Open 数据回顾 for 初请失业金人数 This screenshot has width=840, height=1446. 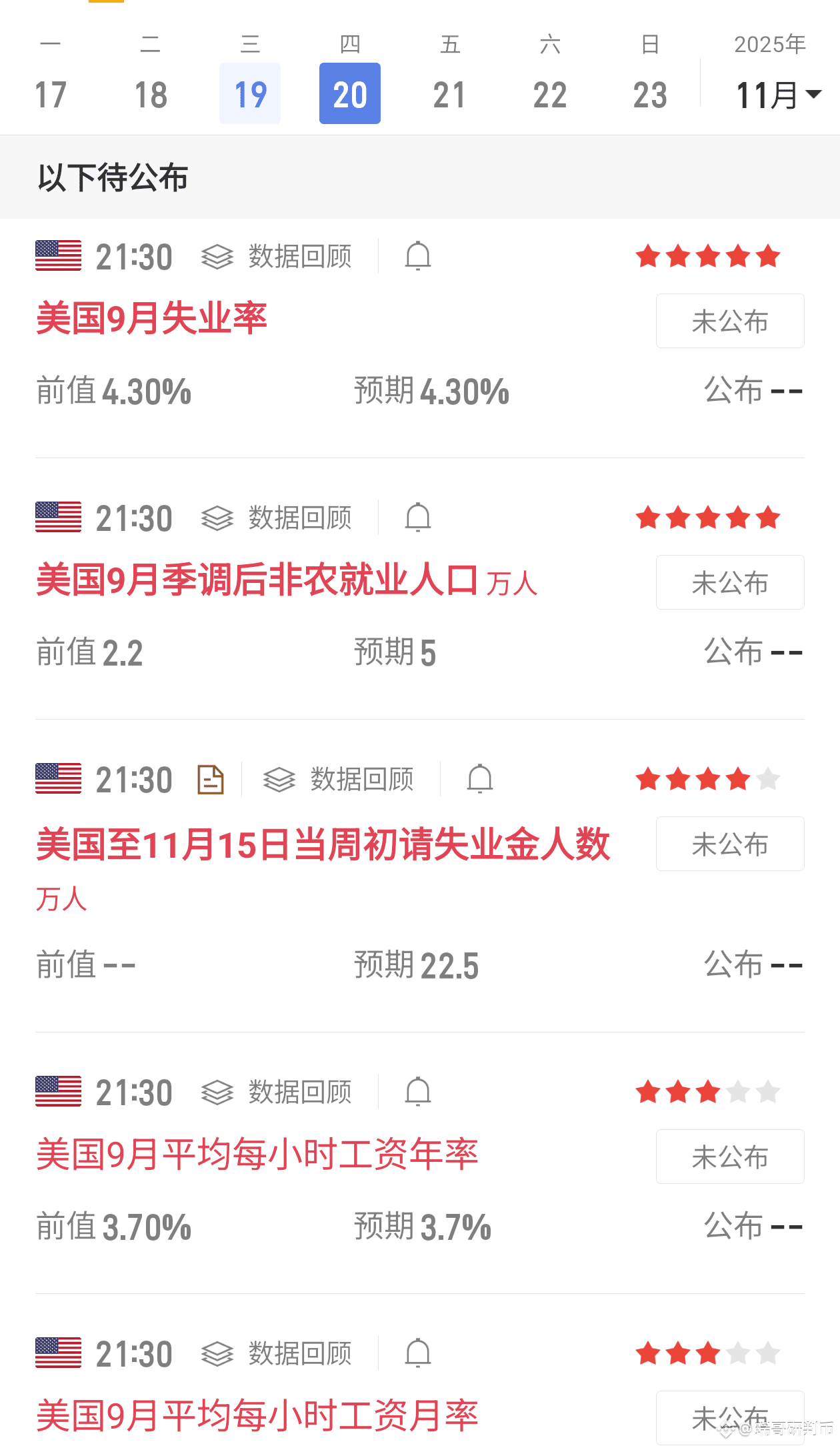[339, 780]
